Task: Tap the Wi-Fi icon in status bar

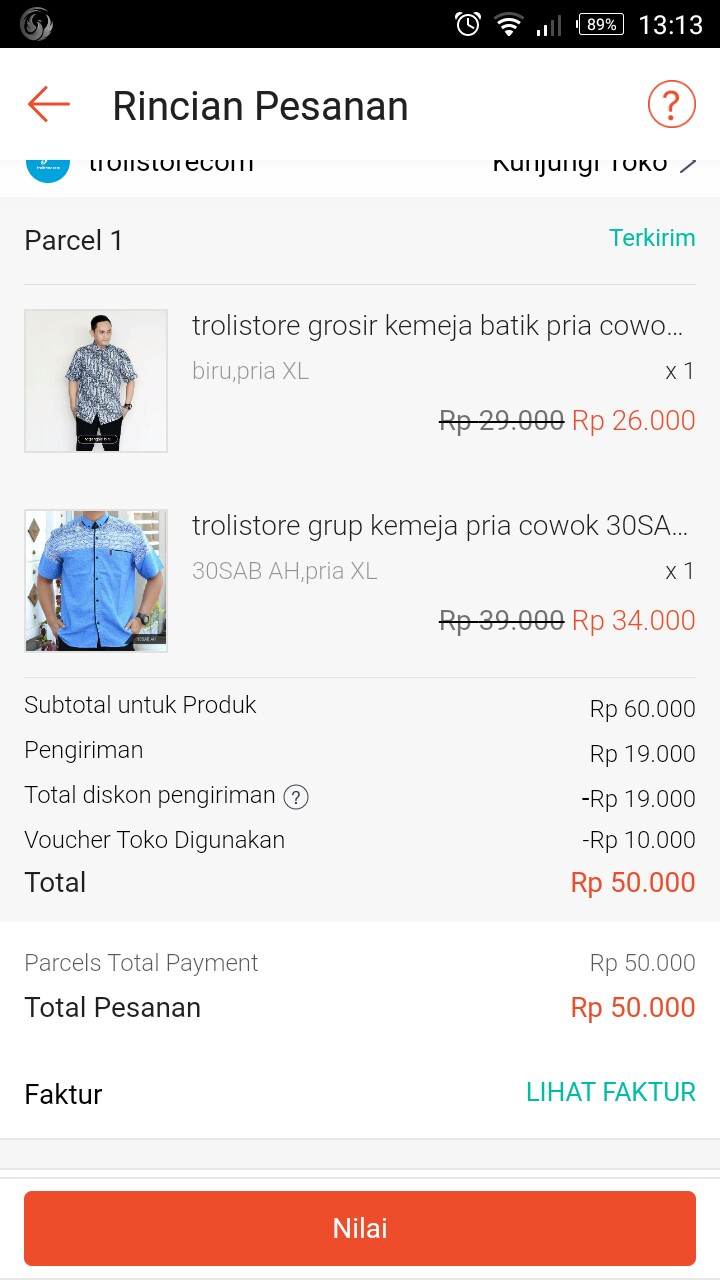Action: pyautogui.click(x=509, y=25)
